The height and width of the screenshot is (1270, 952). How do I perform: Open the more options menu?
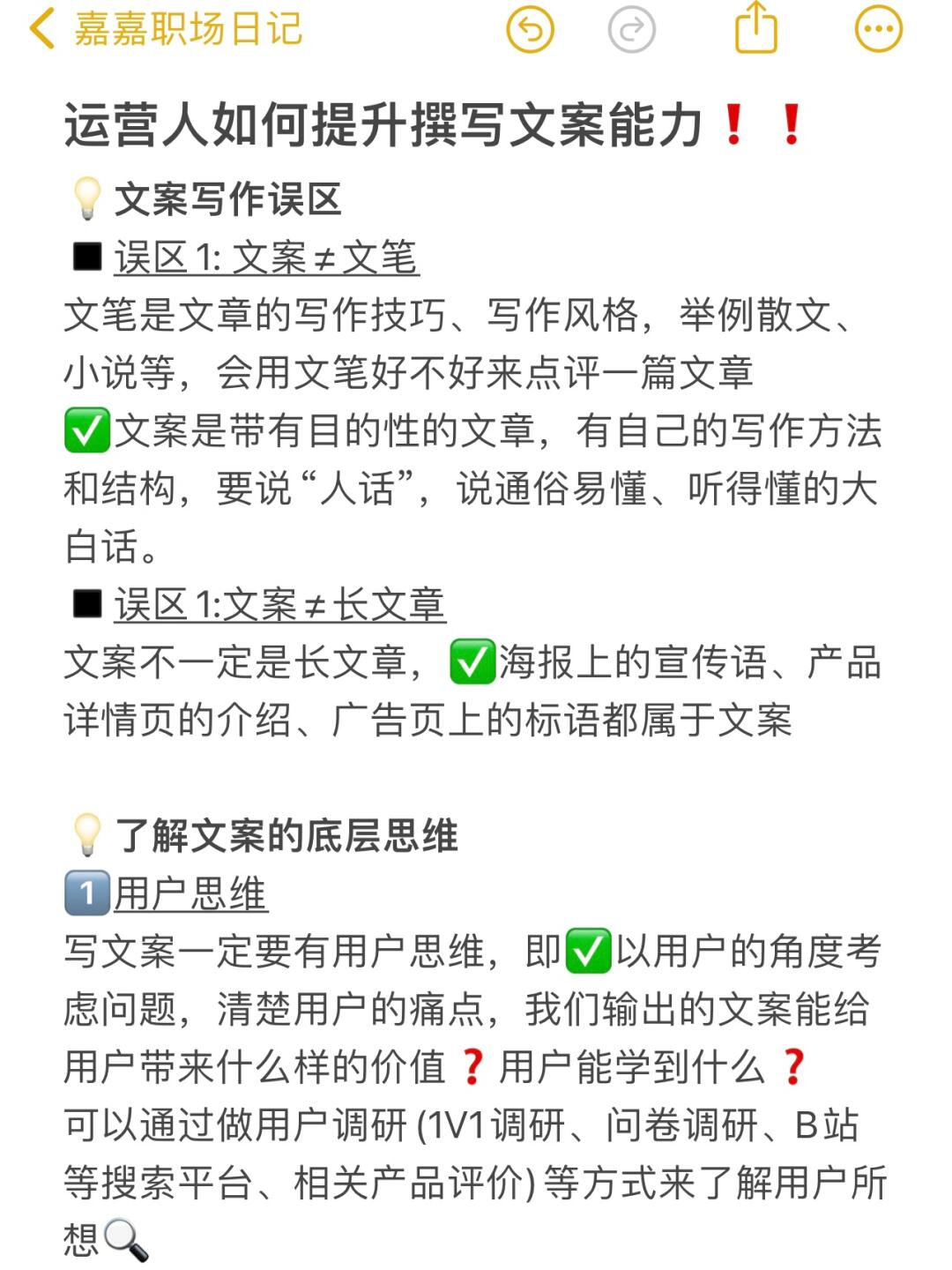click(878, 29)
